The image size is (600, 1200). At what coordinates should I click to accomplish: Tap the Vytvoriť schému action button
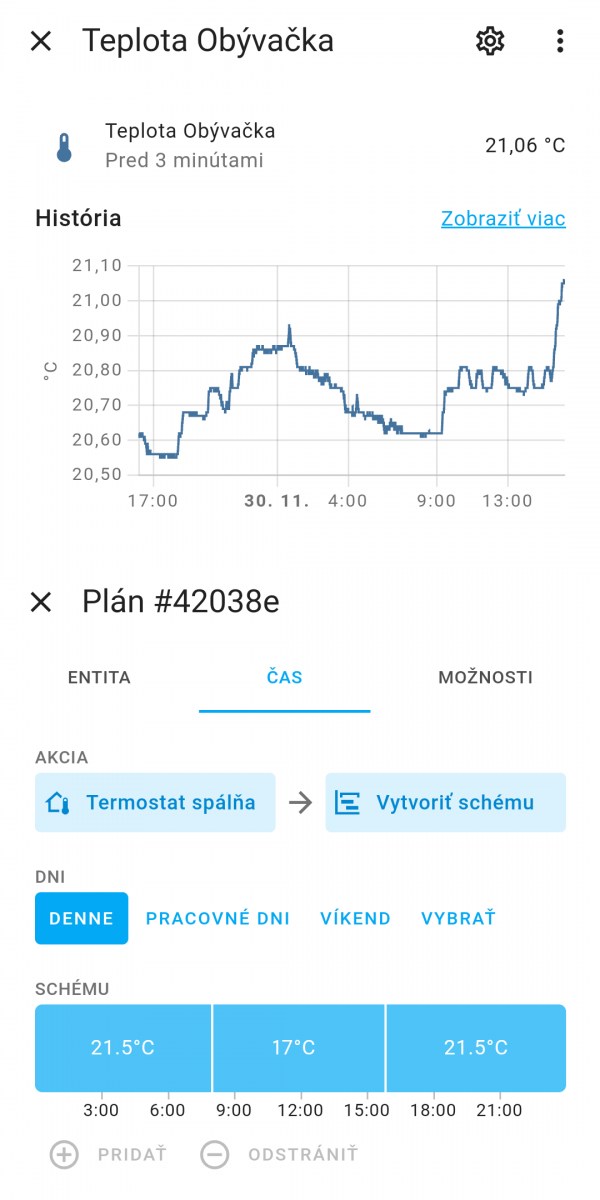[x=445, y=802]
